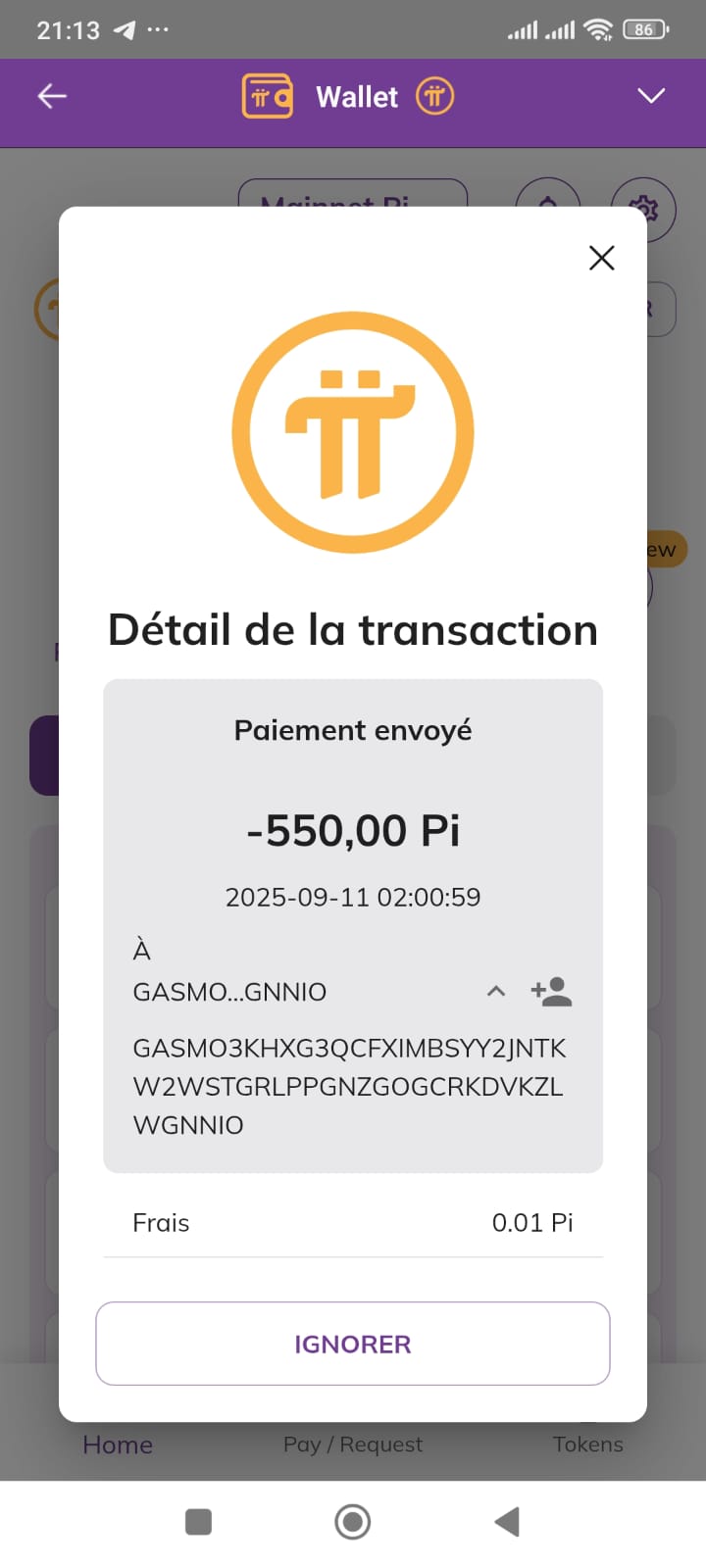Viewport: 706px width, 1568px height.
Task: Go back with the header arrow
Action: pyautogui.click(x=52, y=96)
